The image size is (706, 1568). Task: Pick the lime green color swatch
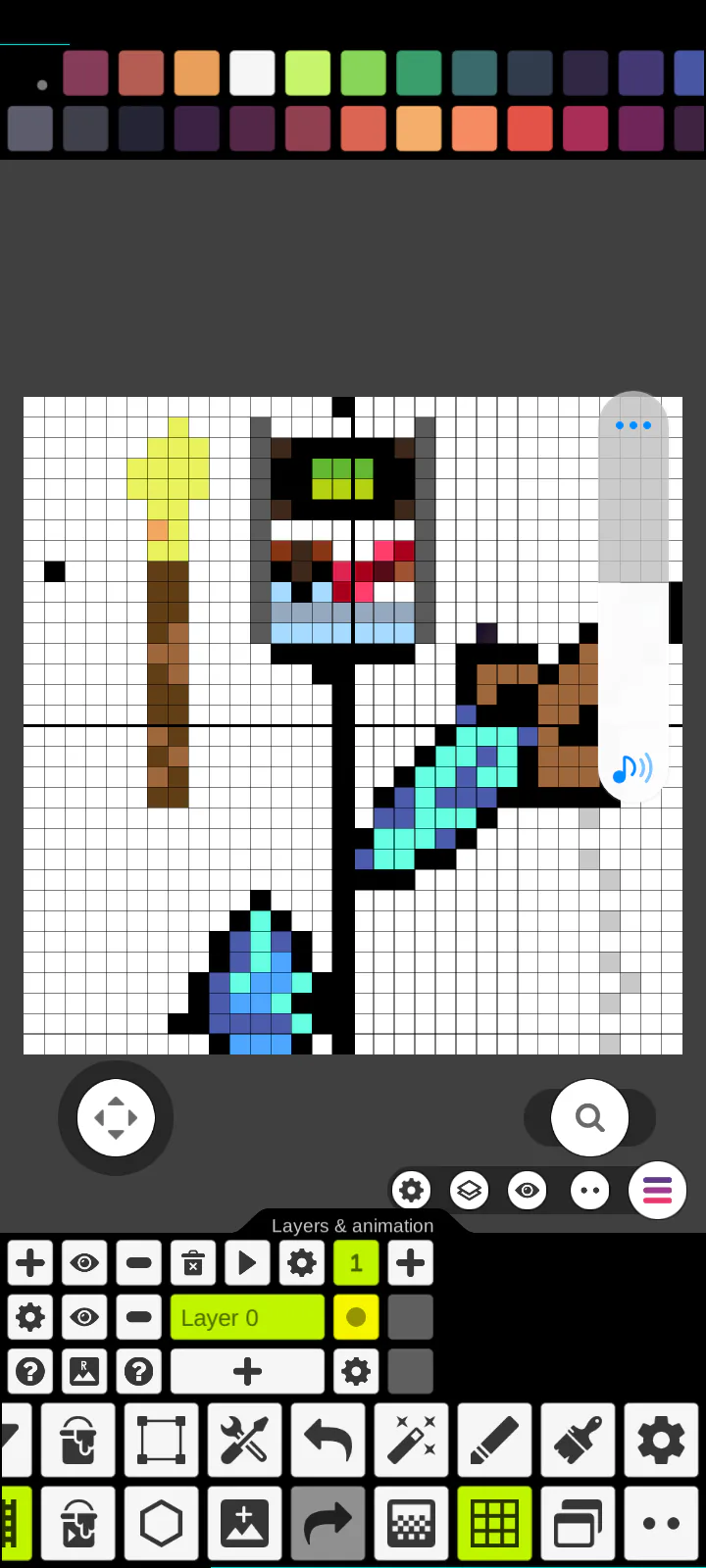(308, 73)
